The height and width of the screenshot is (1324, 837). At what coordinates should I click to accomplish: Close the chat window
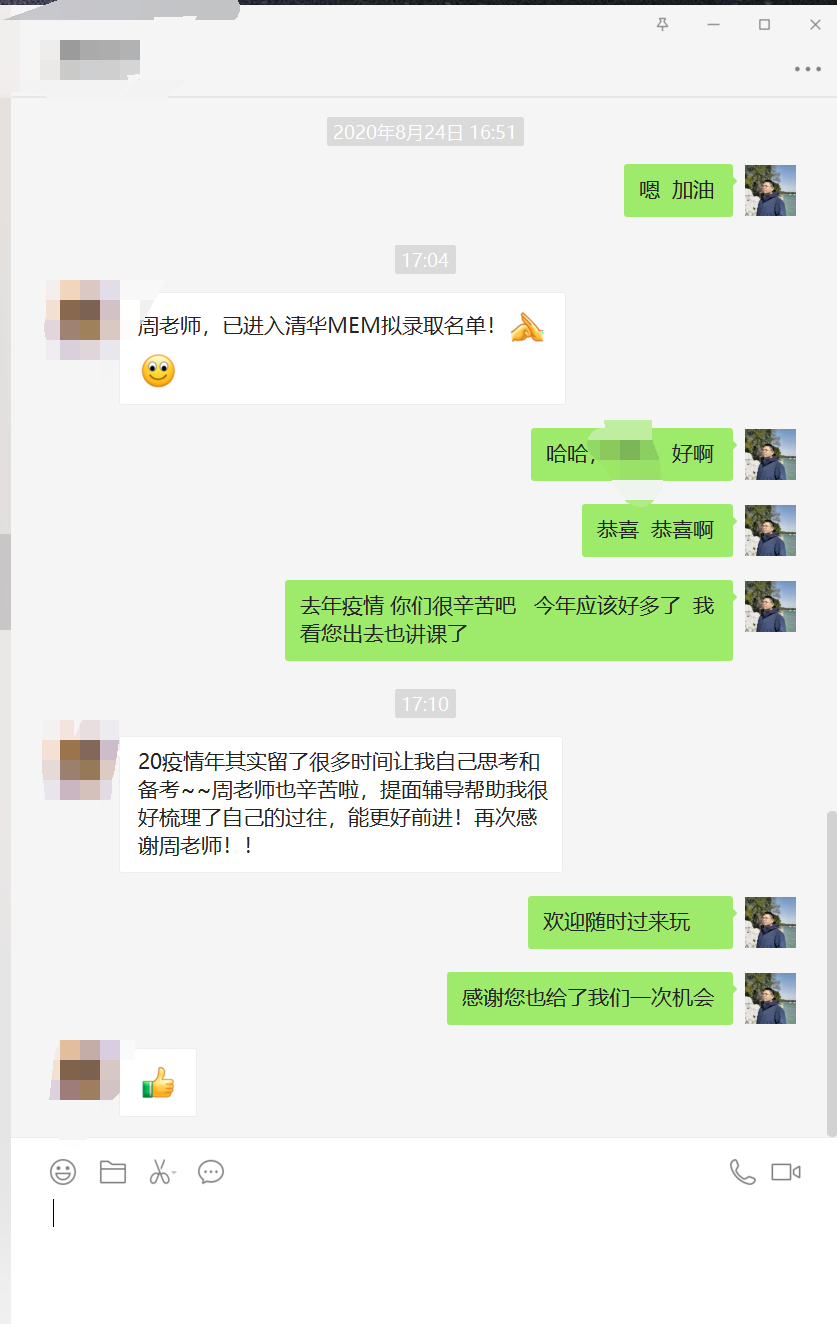(x=815, y=24)
